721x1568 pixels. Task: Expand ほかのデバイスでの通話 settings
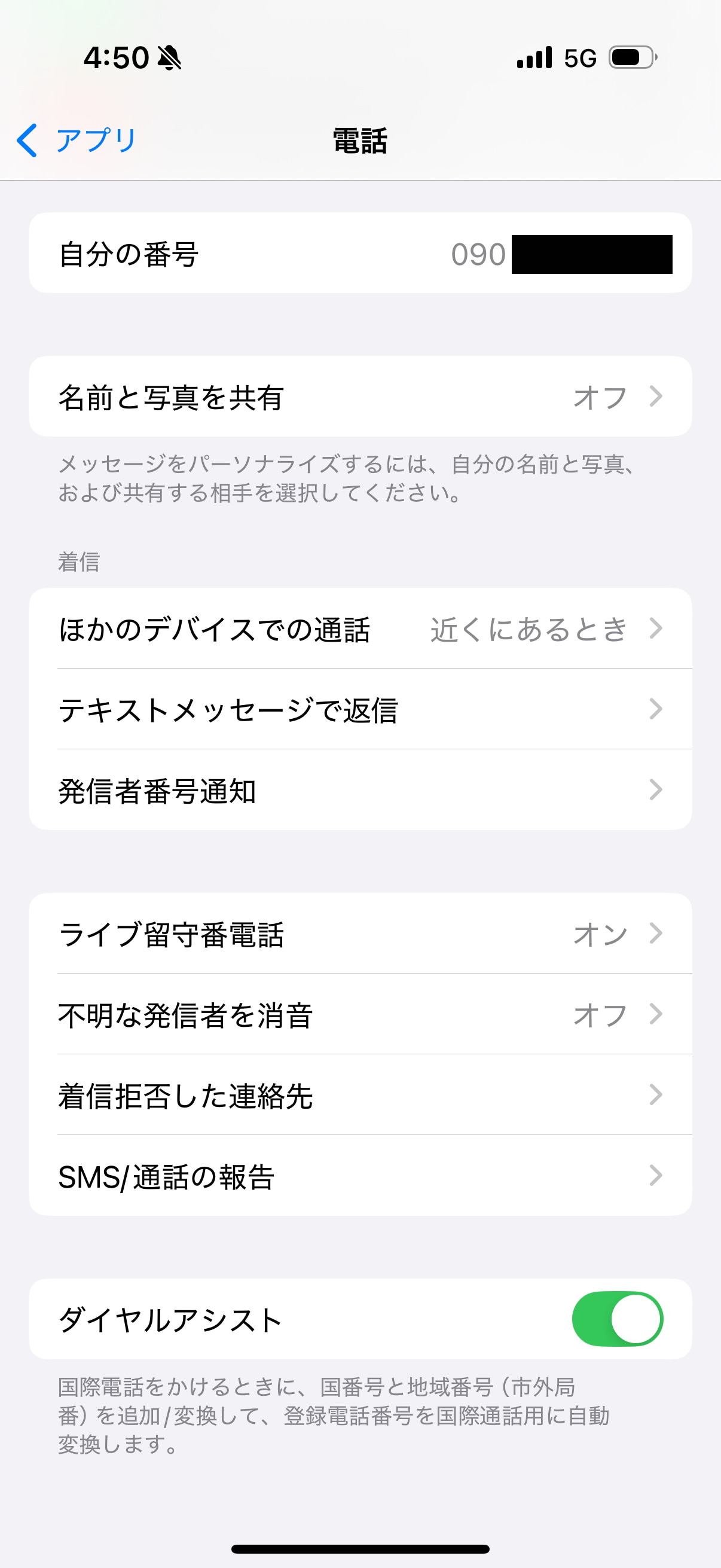(x=360, y=629)
